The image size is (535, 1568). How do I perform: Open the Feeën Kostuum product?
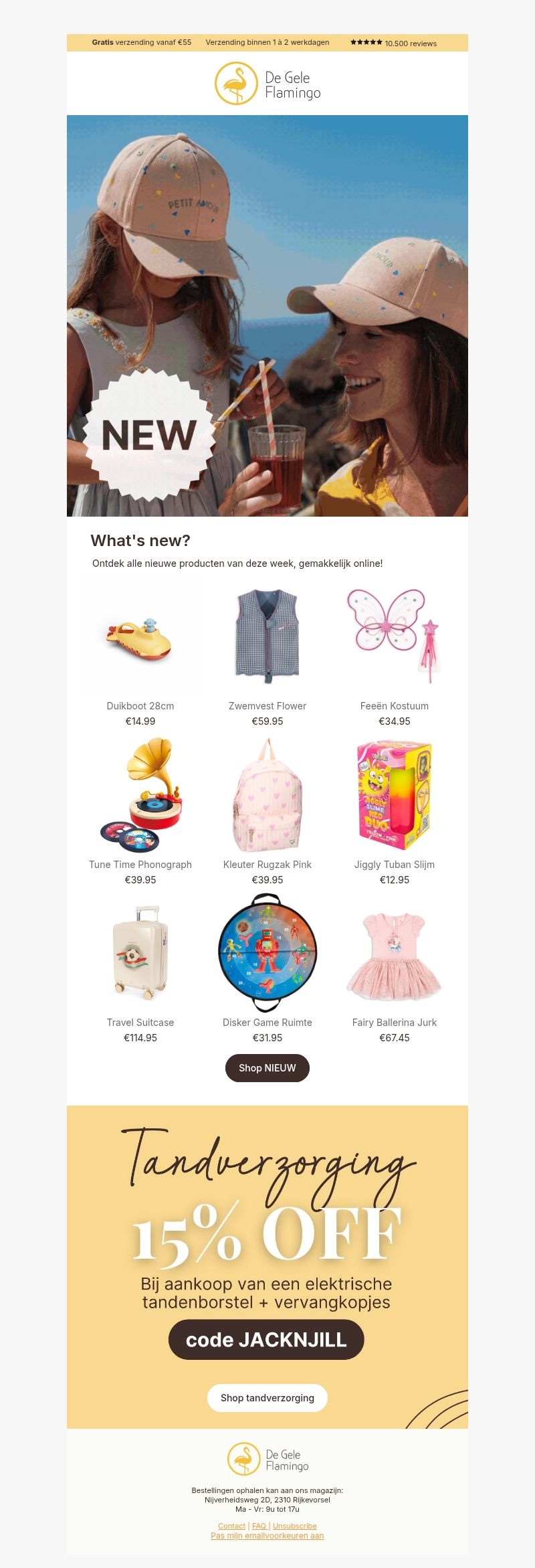point(394,636)
